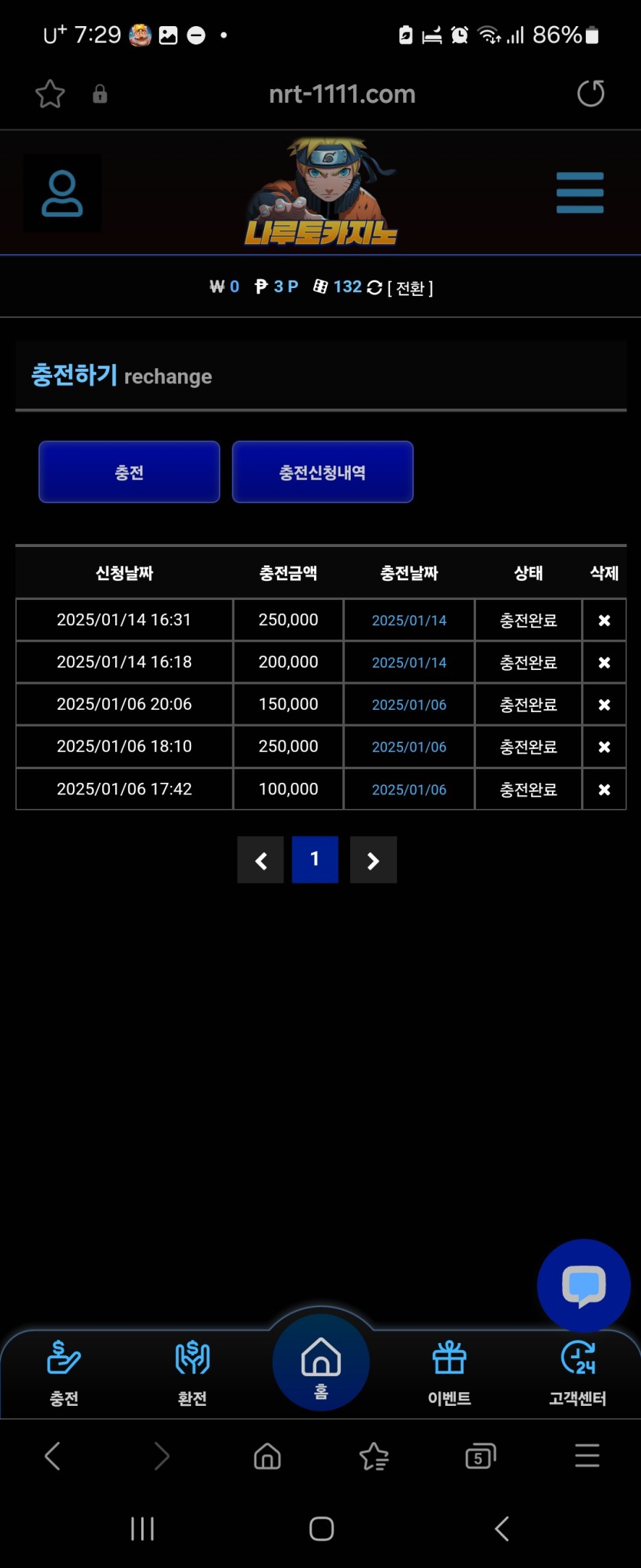Delete the 2025/01/06 17:42 entry
641x1568 pixels.
pyautogui.click(x=604, y=789)
